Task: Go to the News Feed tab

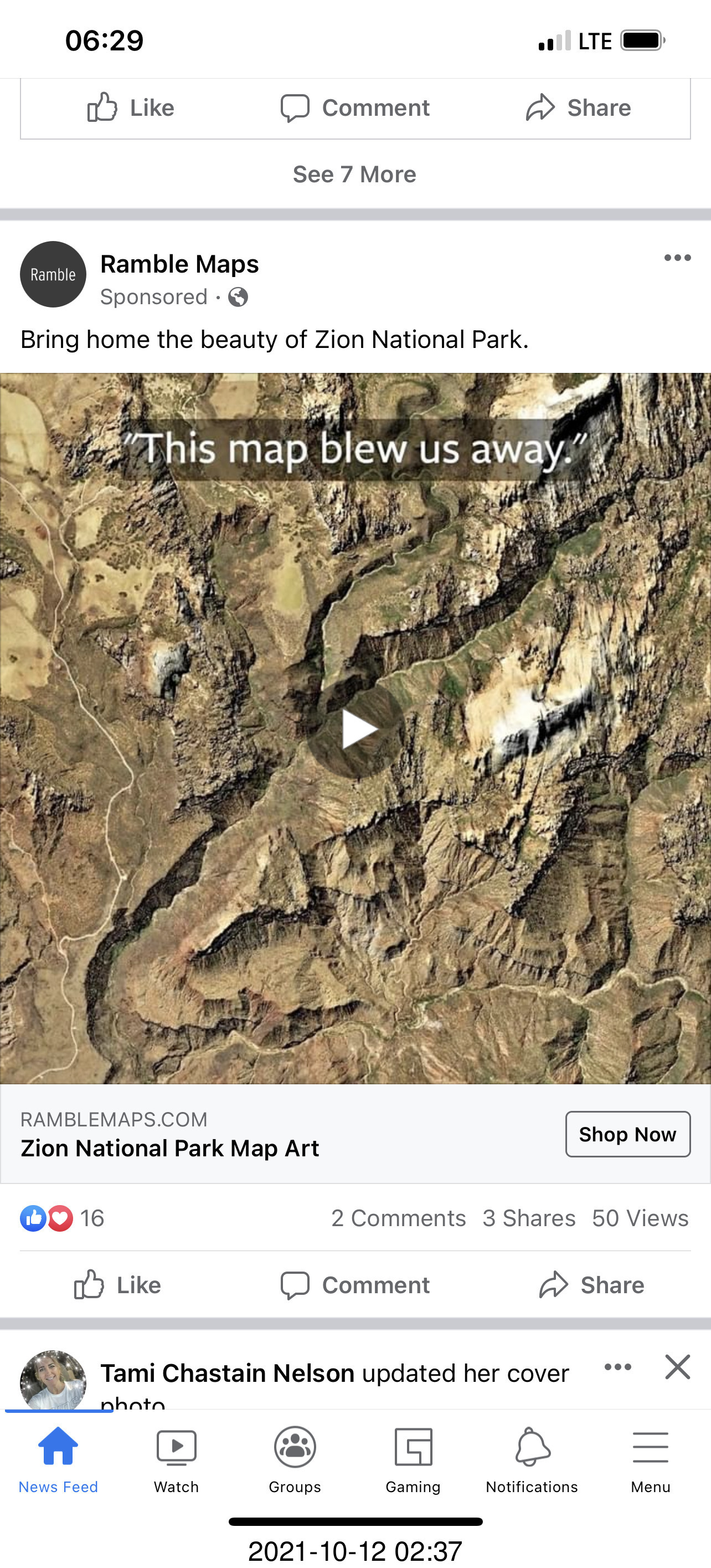Action: pyautogui.click(x=58, y=1459)
